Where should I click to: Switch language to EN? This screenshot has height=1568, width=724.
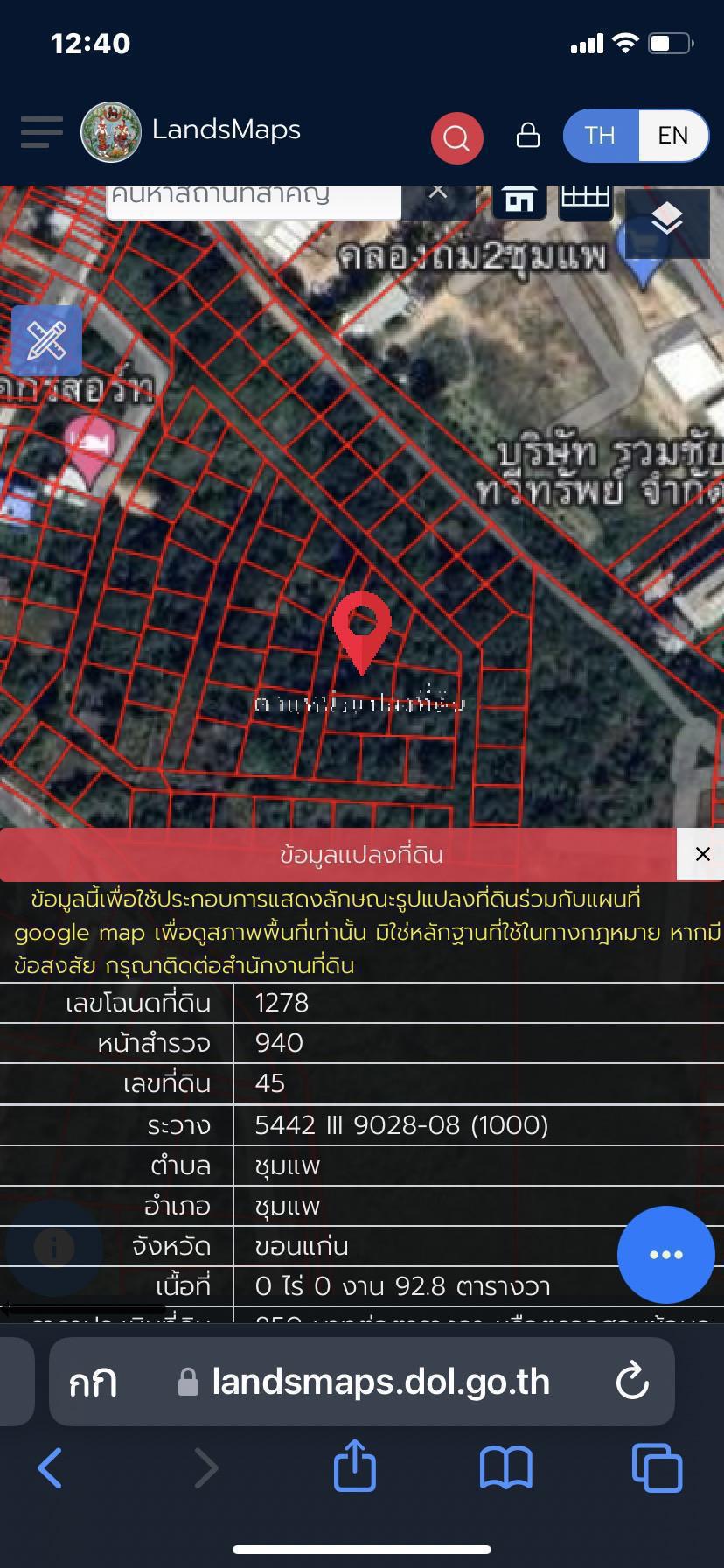tap(672, 136)
